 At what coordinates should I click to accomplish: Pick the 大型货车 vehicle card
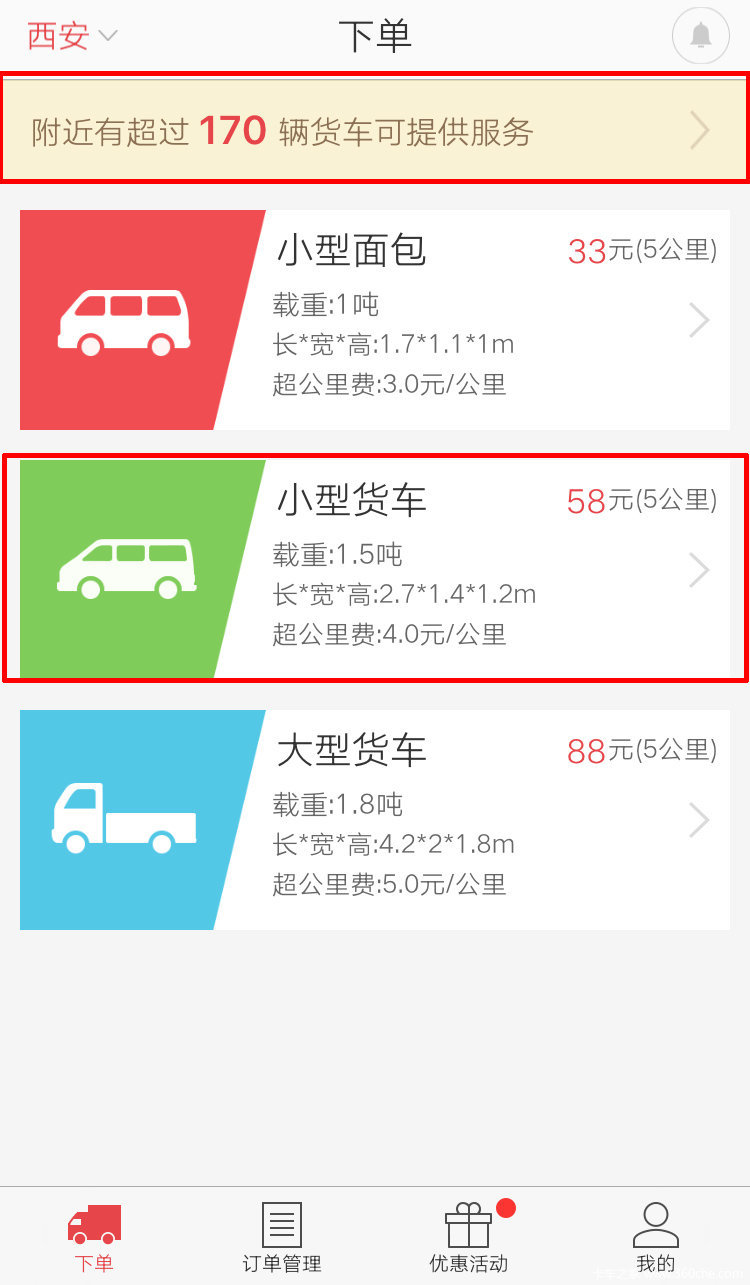374,820
